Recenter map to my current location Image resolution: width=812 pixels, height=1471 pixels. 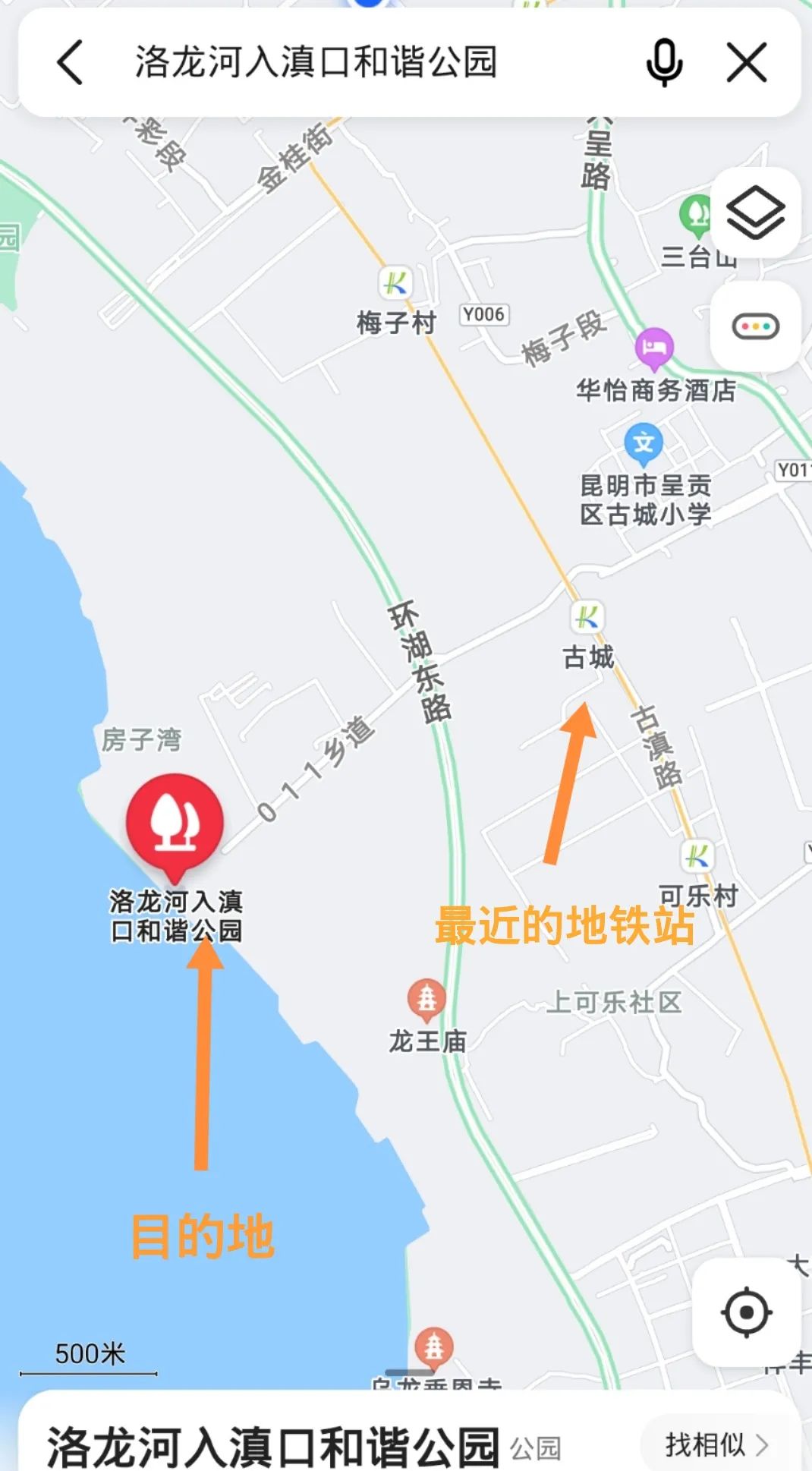point(746,1312)
